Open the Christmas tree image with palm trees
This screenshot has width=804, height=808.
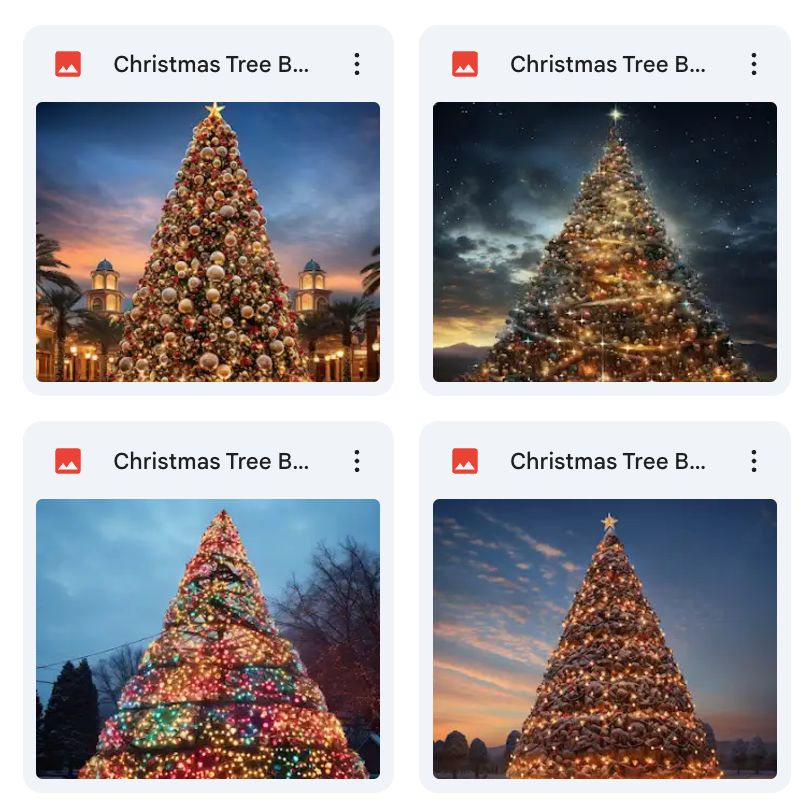[x=208, y=242]
